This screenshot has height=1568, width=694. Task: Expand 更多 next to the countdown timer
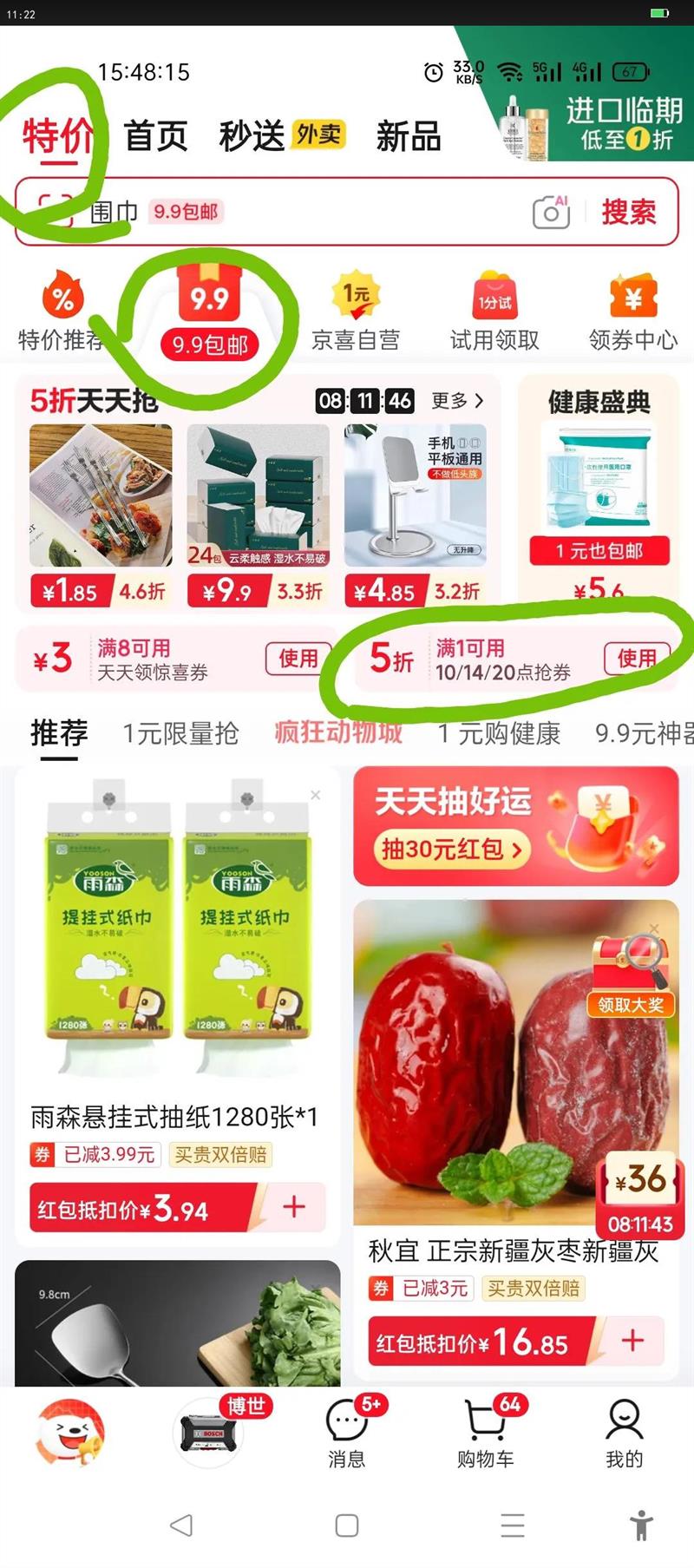click(x=451, y=402)
